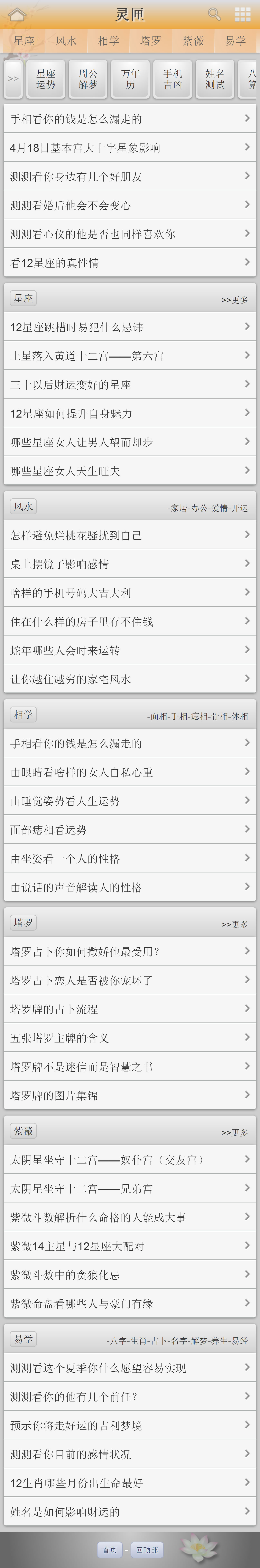
Task: Switch to the 风水 tab
Action: 66,41
